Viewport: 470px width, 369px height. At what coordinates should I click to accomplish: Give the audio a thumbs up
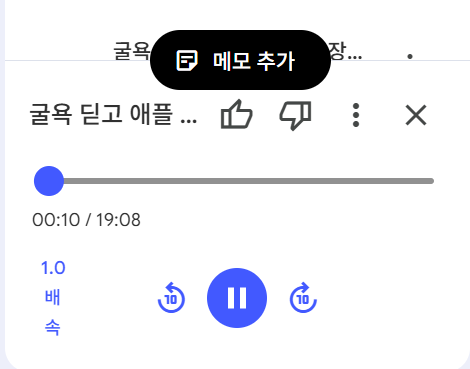click(236, 114)
